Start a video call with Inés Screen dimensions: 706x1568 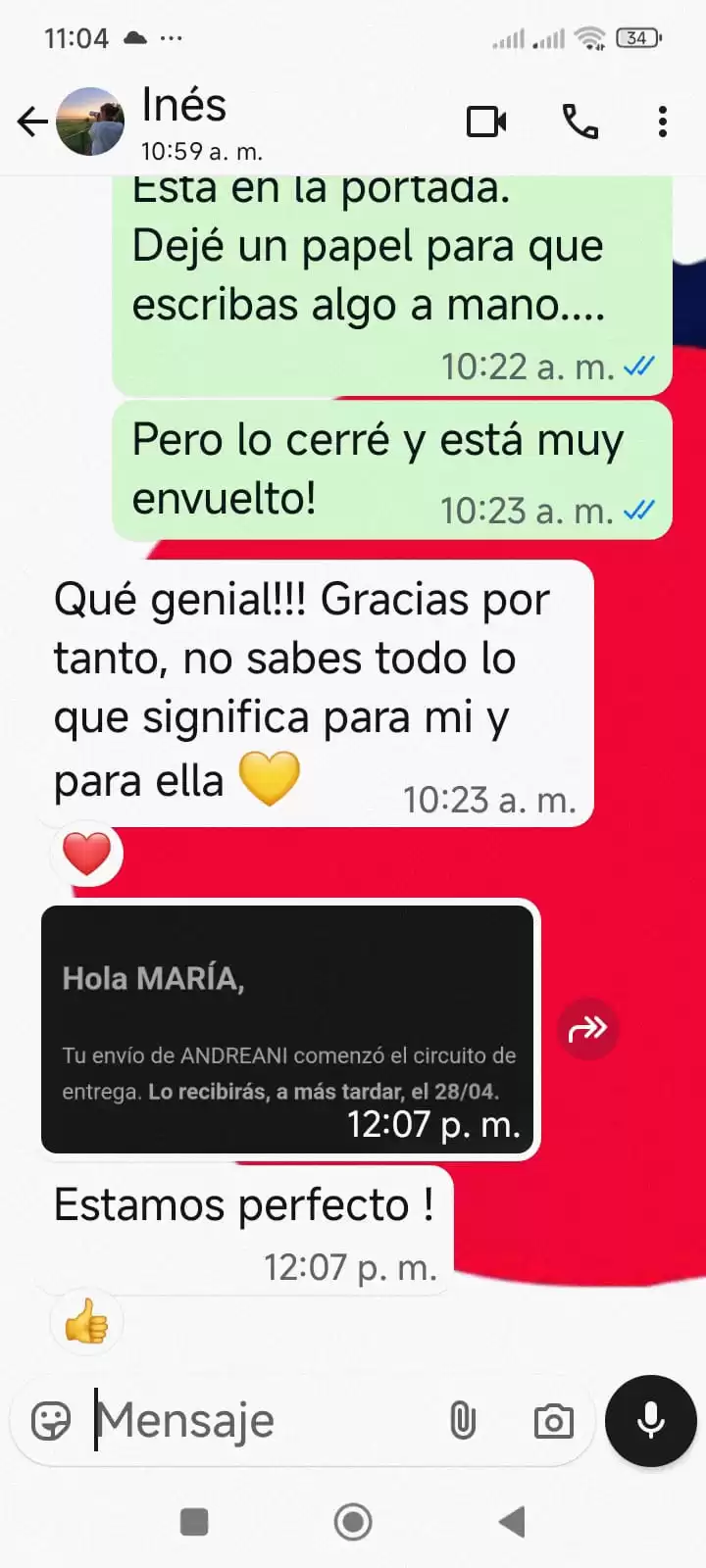pos(487,122)
